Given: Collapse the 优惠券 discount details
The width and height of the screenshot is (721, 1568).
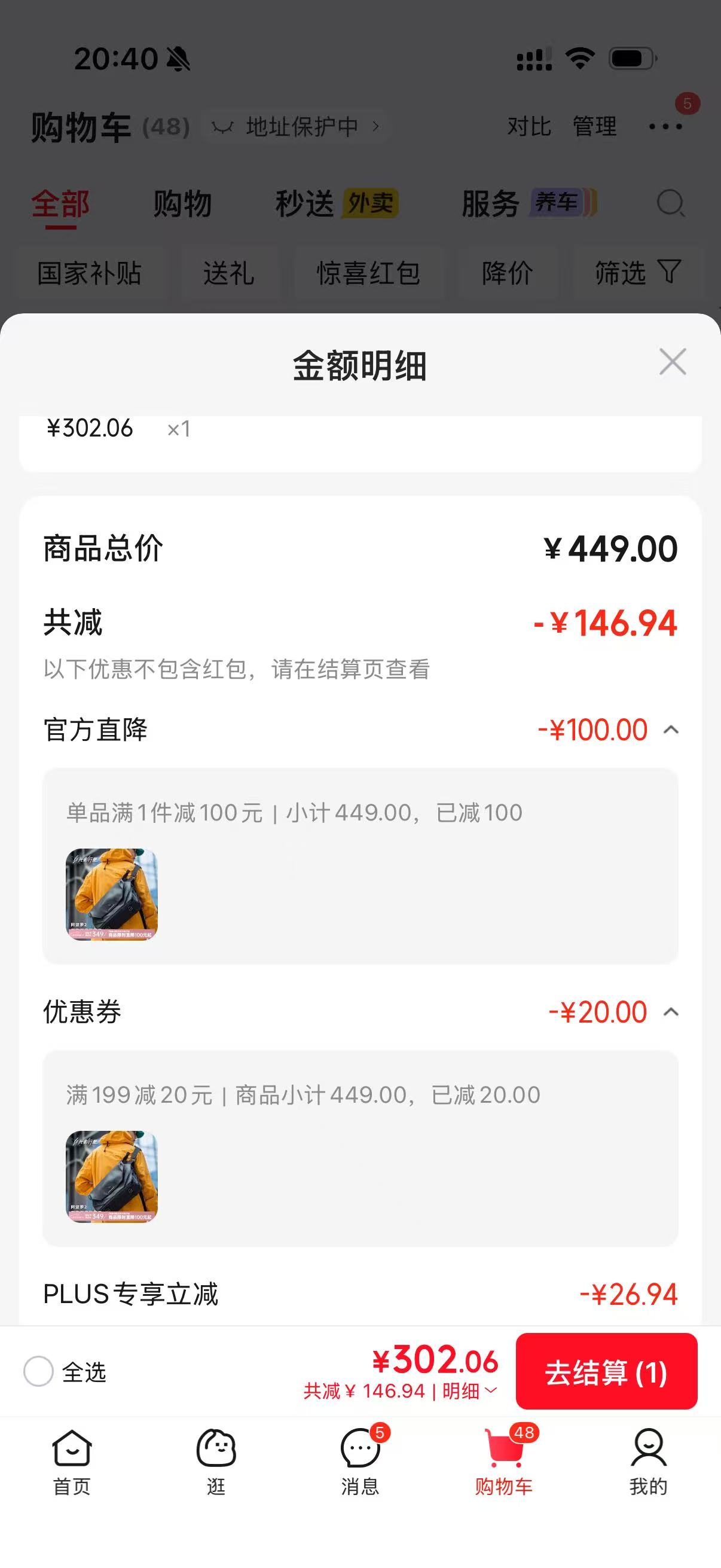Looking at the screenshot, I should 671,1012.
